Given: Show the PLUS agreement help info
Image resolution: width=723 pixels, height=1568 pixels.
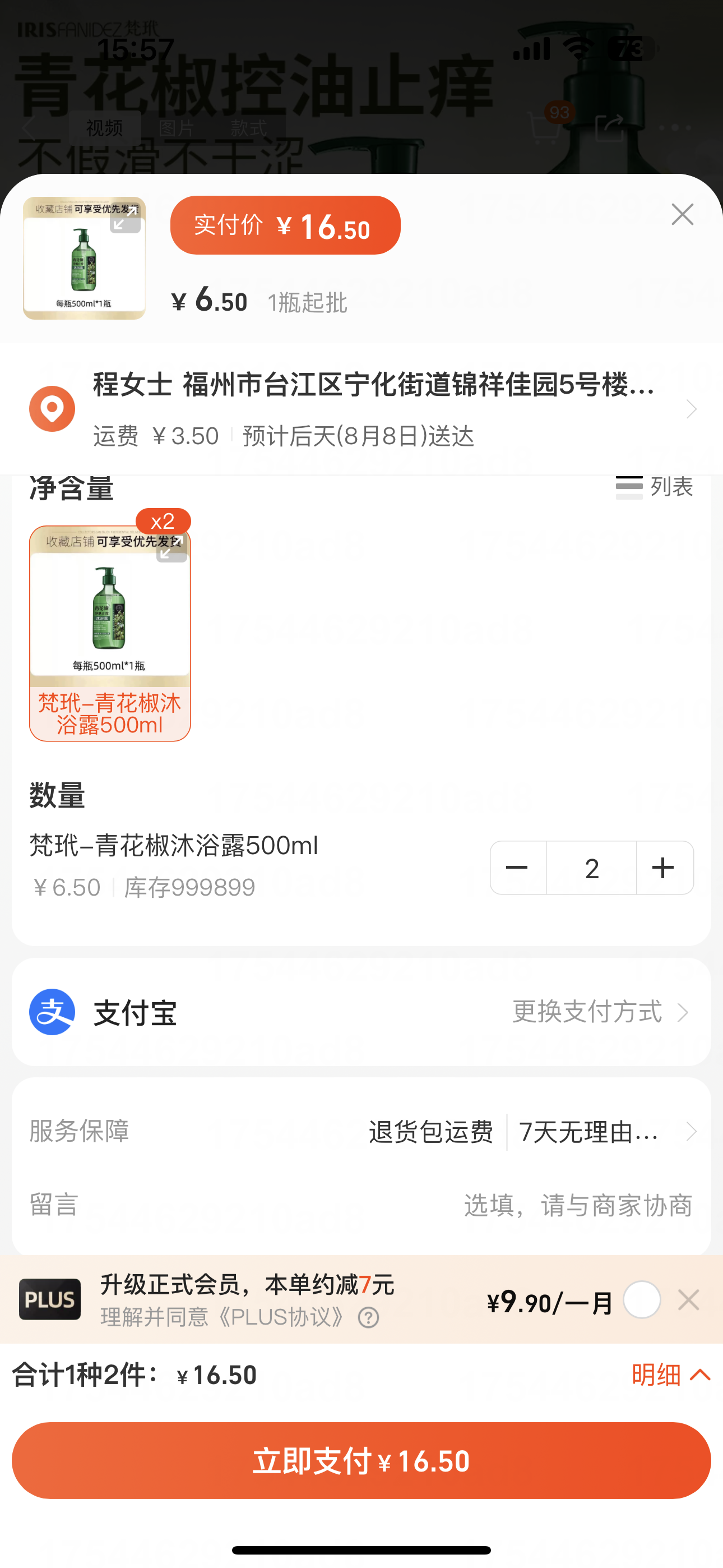Looking at the screenshot, I should pos(368,1318).
